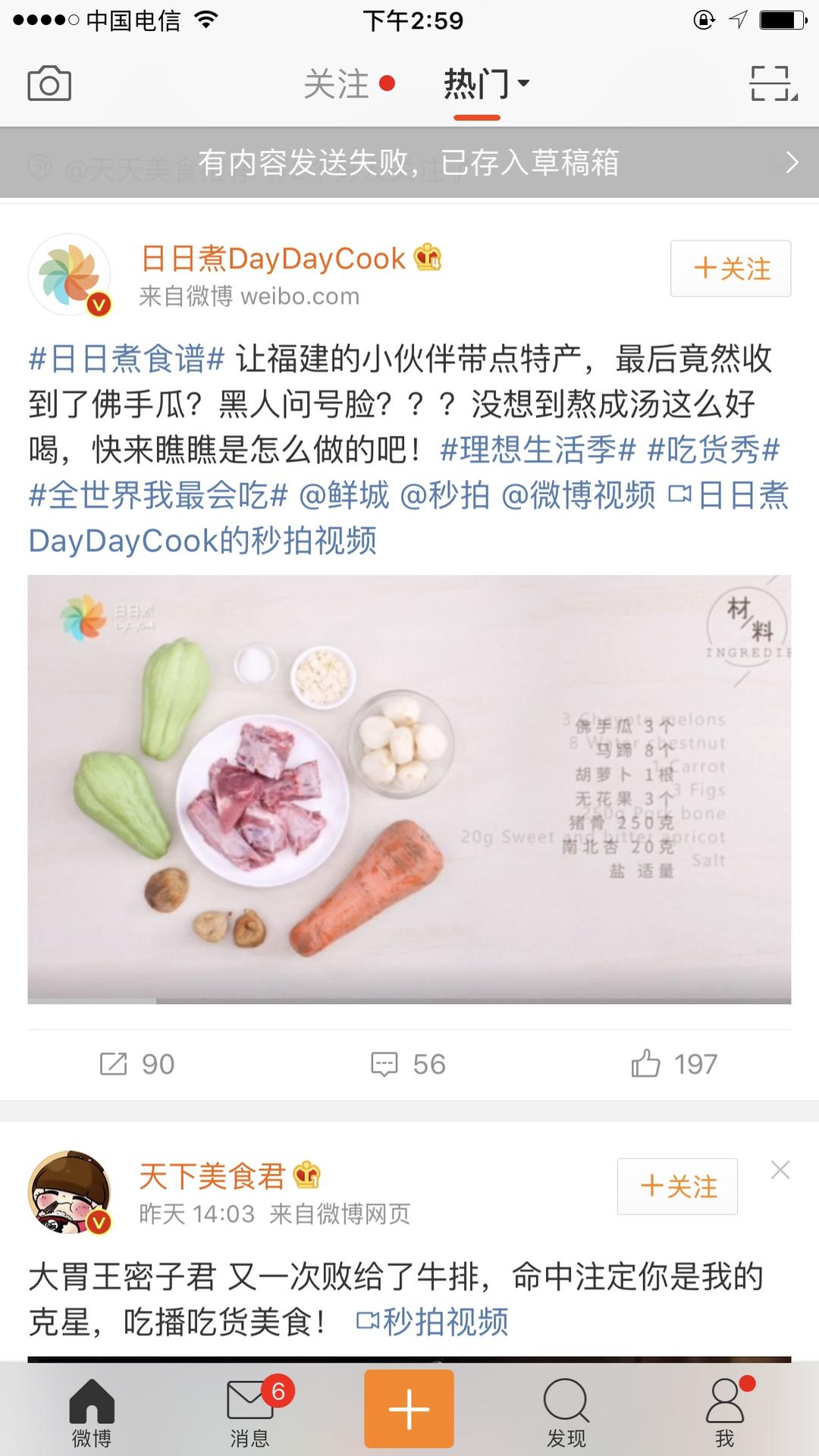Open the failed-send drafts banner
This screenshot has height=1456, width=819.
point(409,163)
